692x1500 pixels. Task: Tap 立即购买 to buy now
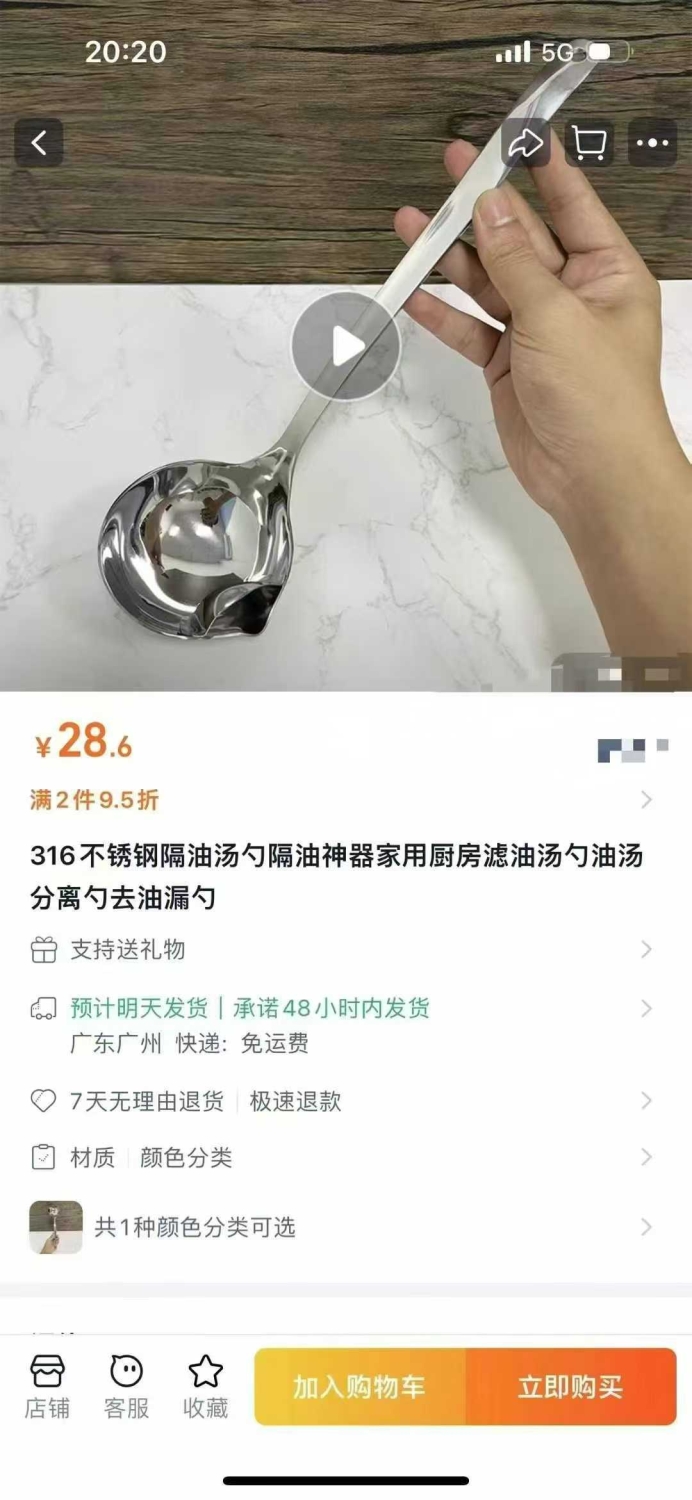click(571, 1387)
